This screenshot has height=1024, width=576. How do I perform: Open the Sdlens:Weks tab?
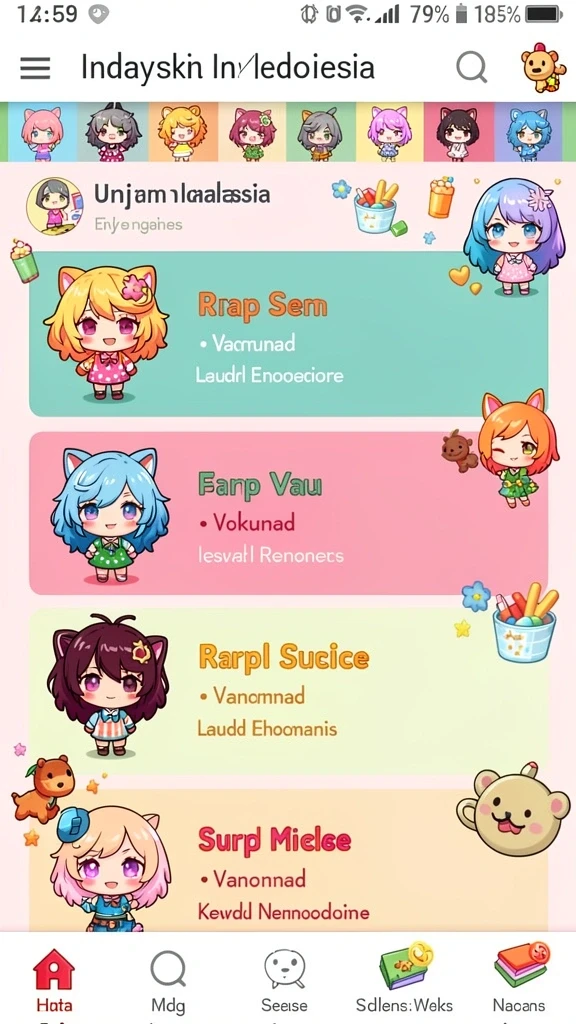pos(404,980)
